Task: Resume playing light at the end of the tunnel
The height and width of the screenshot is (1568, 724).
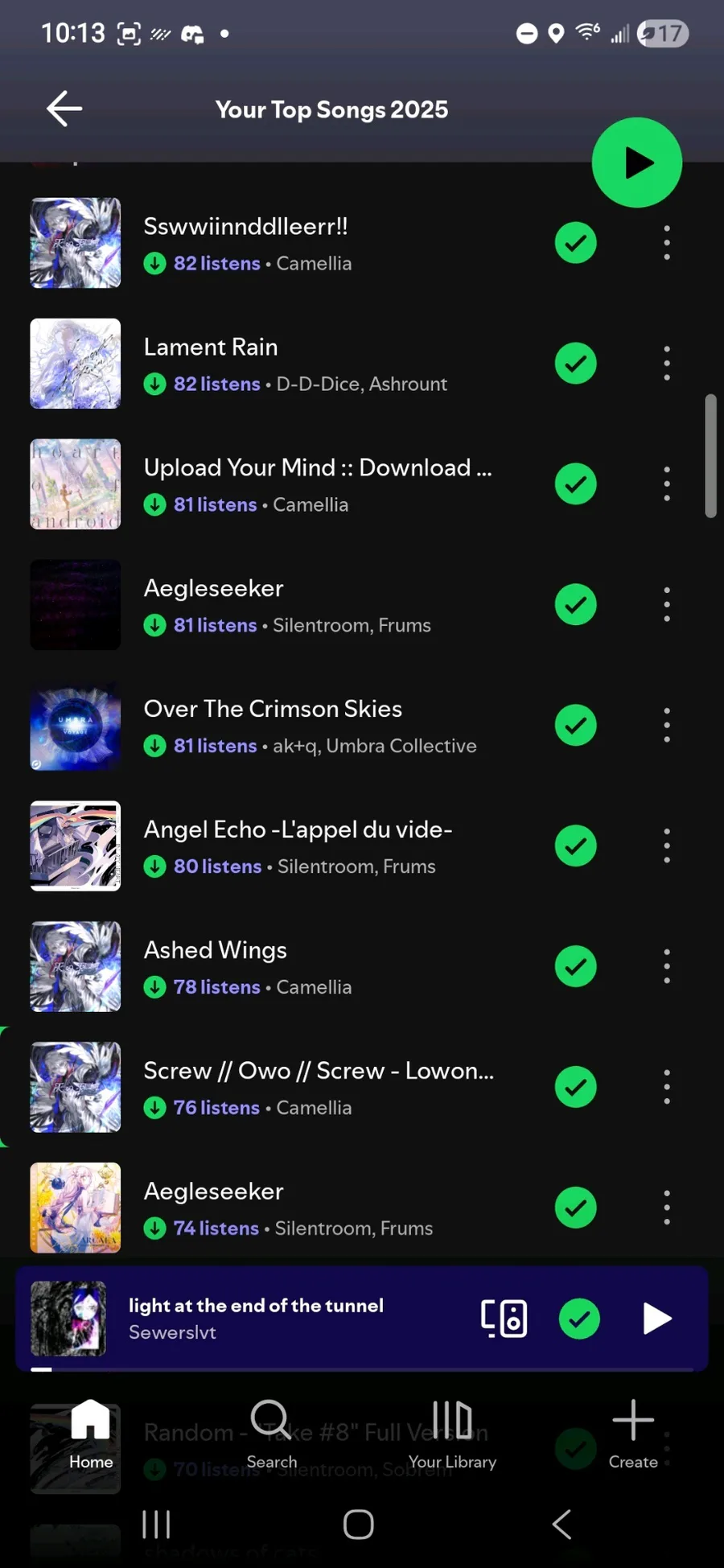Action: click(x=656, y=1319)
